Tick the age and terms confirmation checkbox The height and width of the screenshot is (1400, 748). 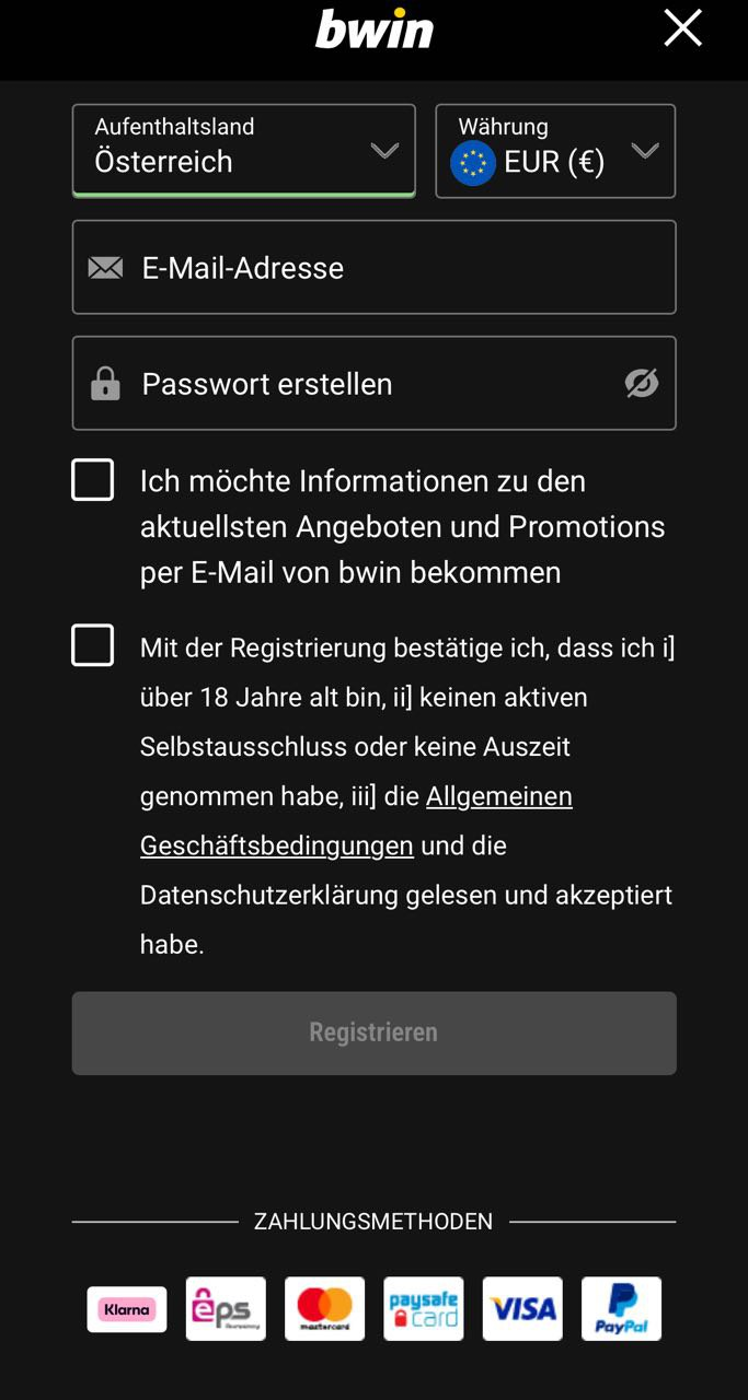pos(92,645)
